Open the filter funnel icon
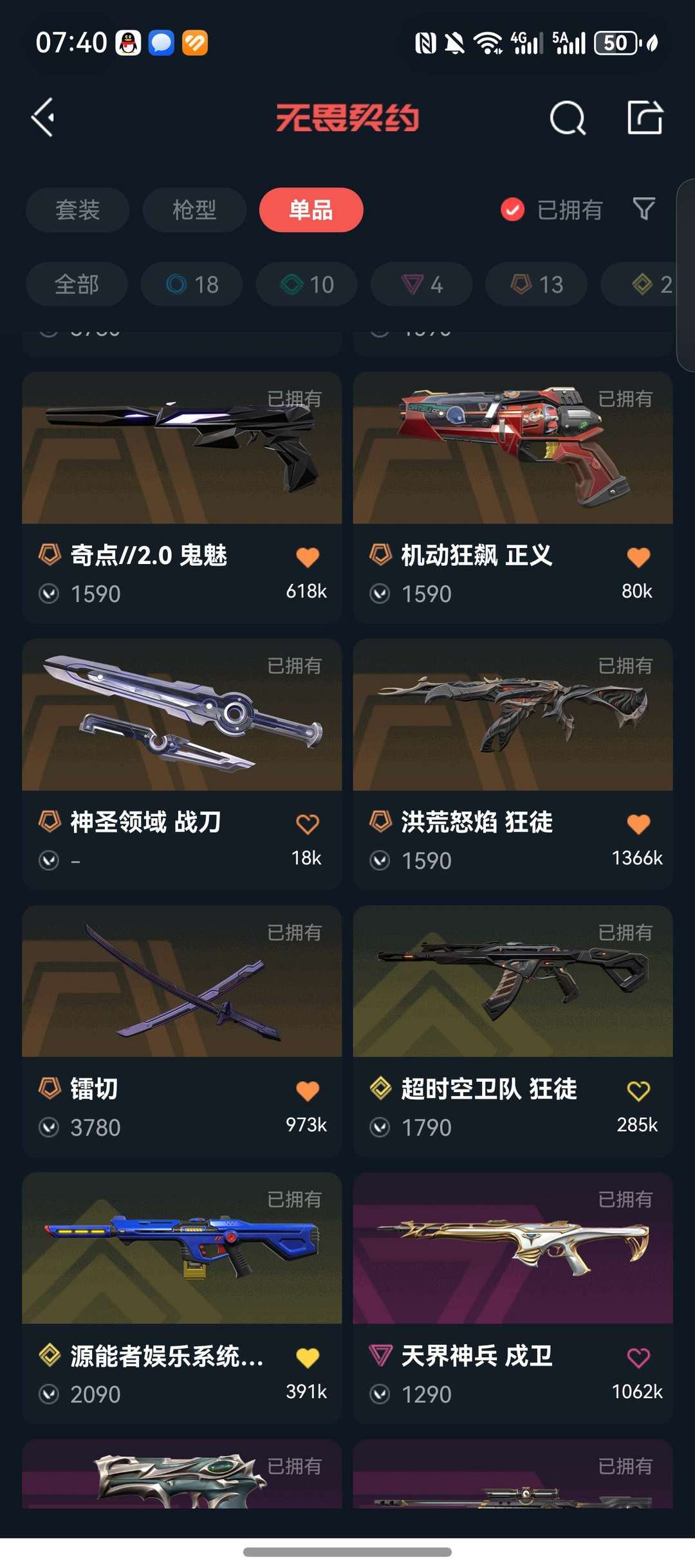 tap(644, 209)
